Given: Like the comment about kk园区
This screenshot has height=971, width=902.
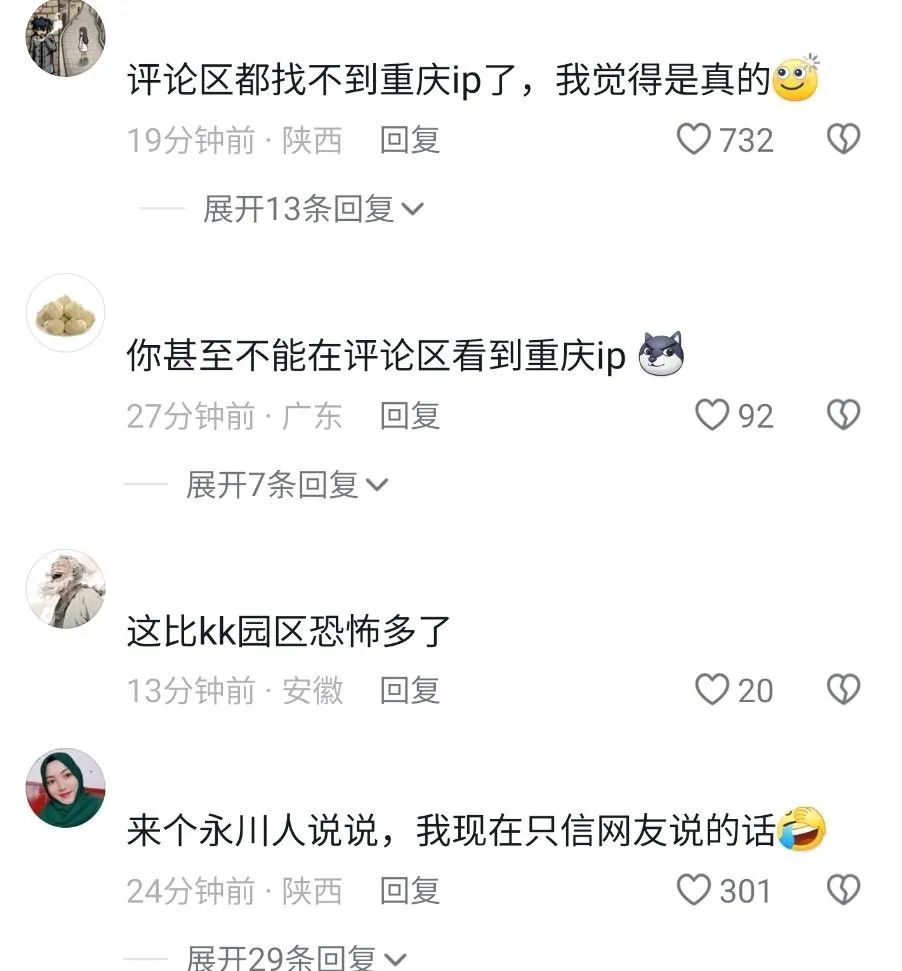Looking at the screenshot, I should coord(712,690).
